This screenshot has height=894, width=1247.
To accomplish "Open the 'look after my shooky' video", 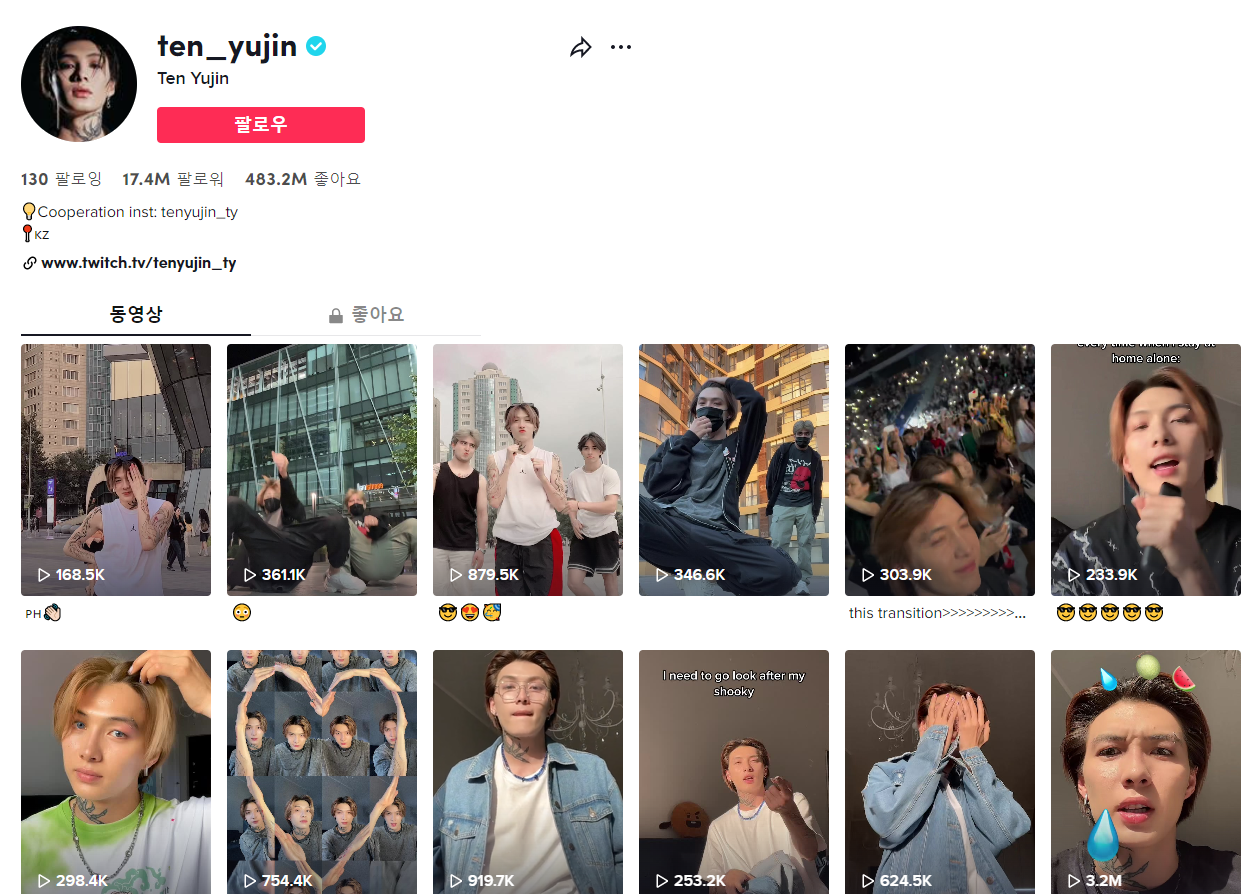I will pos(734,772).
